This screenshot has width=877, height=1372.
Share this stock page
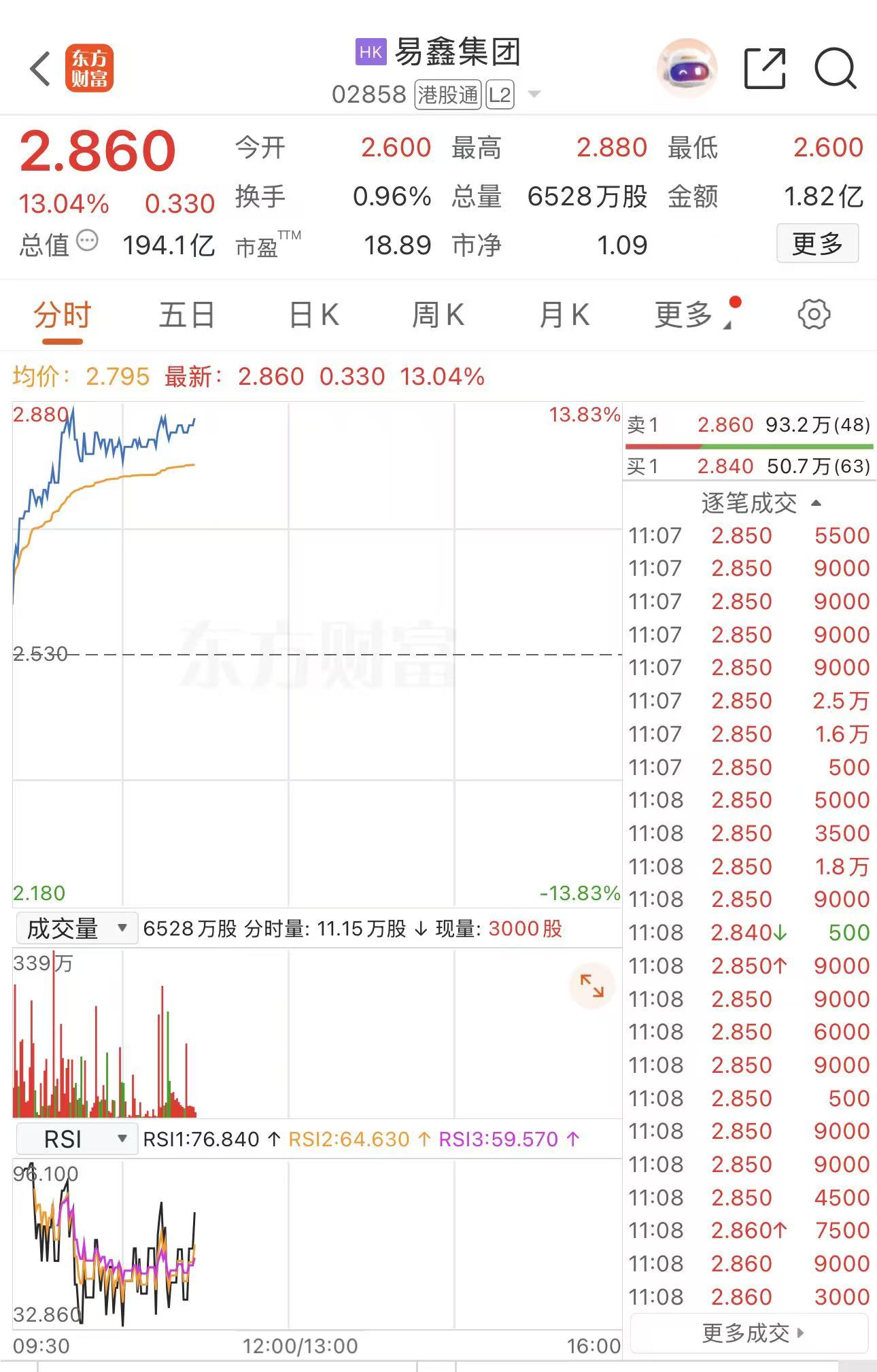coord(766,69)
